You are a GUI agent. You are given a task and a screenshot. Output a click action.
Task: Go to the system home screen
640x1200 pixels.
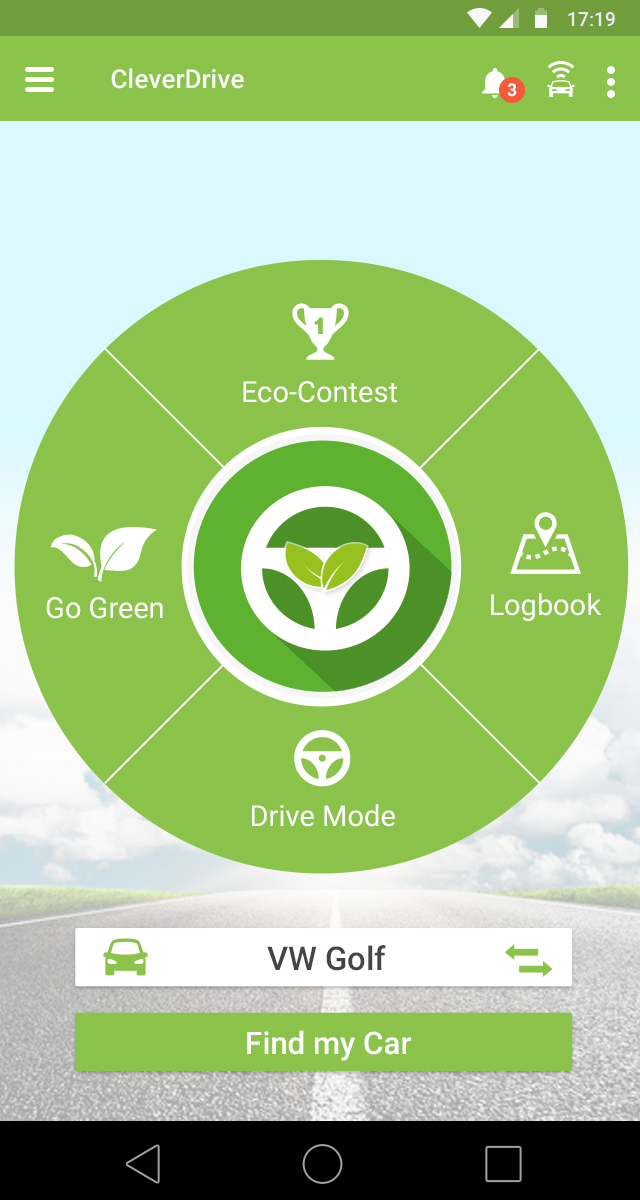tap(322, 1164)
